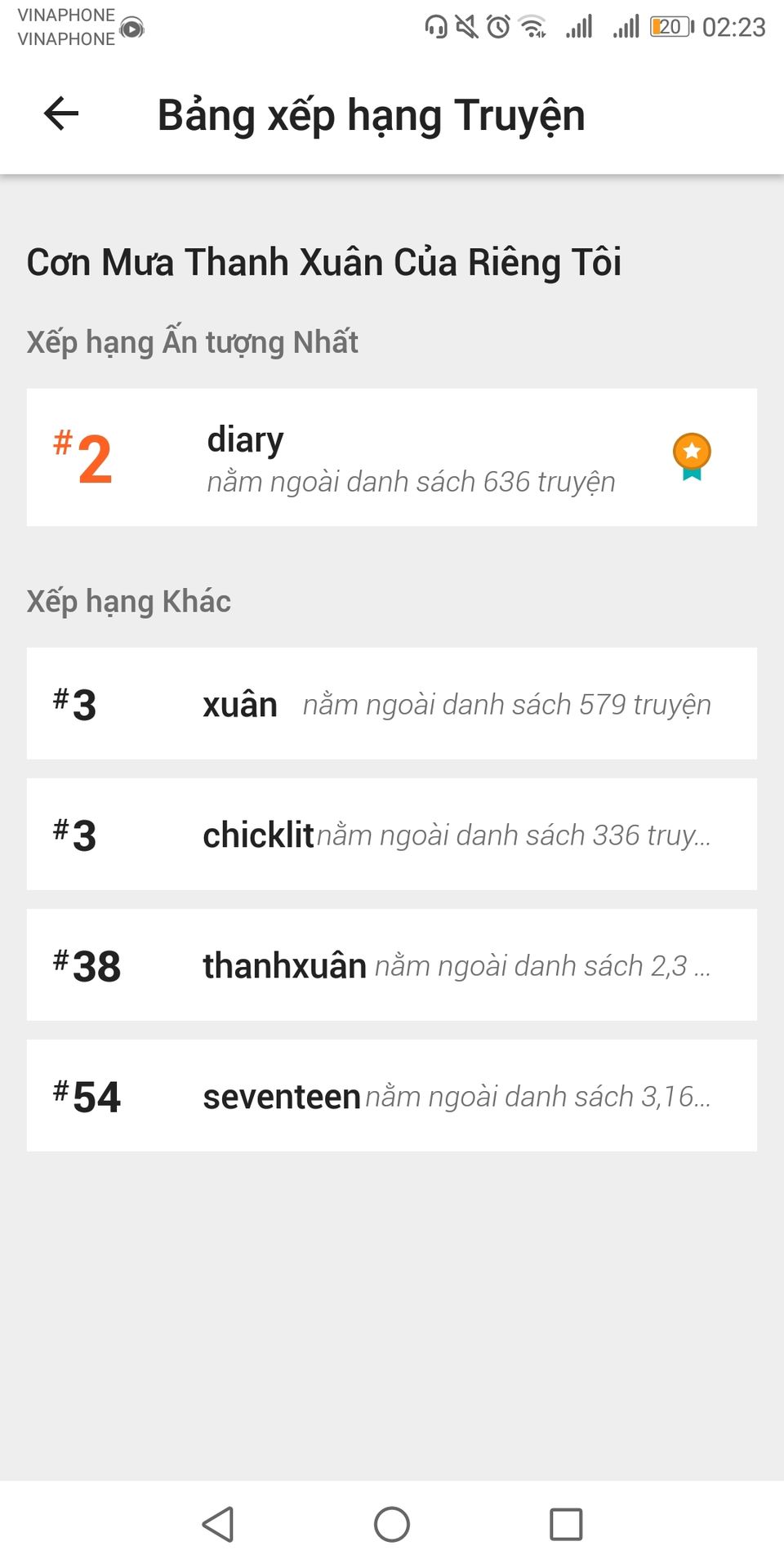Open the diary ranking card

coord(392,457)
